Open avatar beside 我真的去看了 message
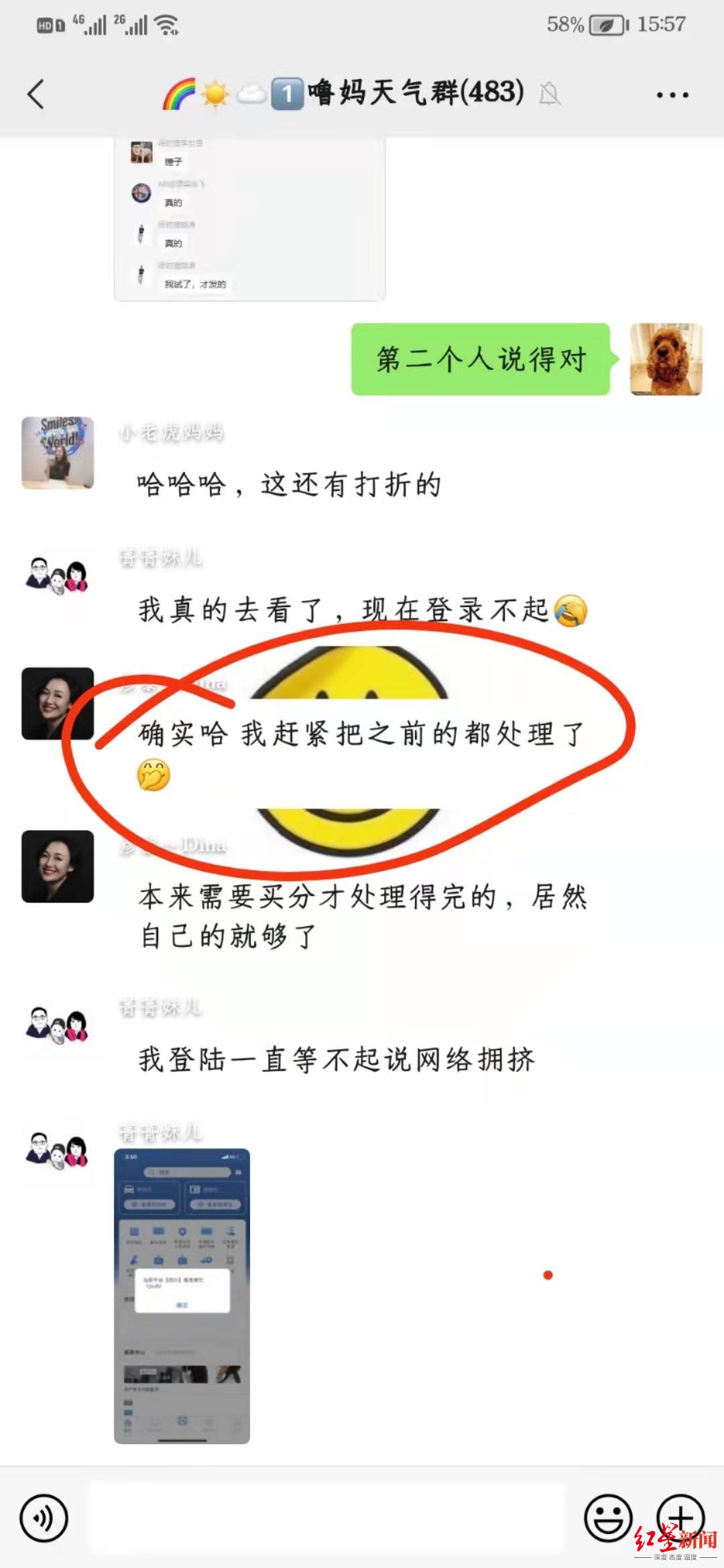Image resolution: width=724 pixels, height=1568 pixels. [x=58, y=578]
